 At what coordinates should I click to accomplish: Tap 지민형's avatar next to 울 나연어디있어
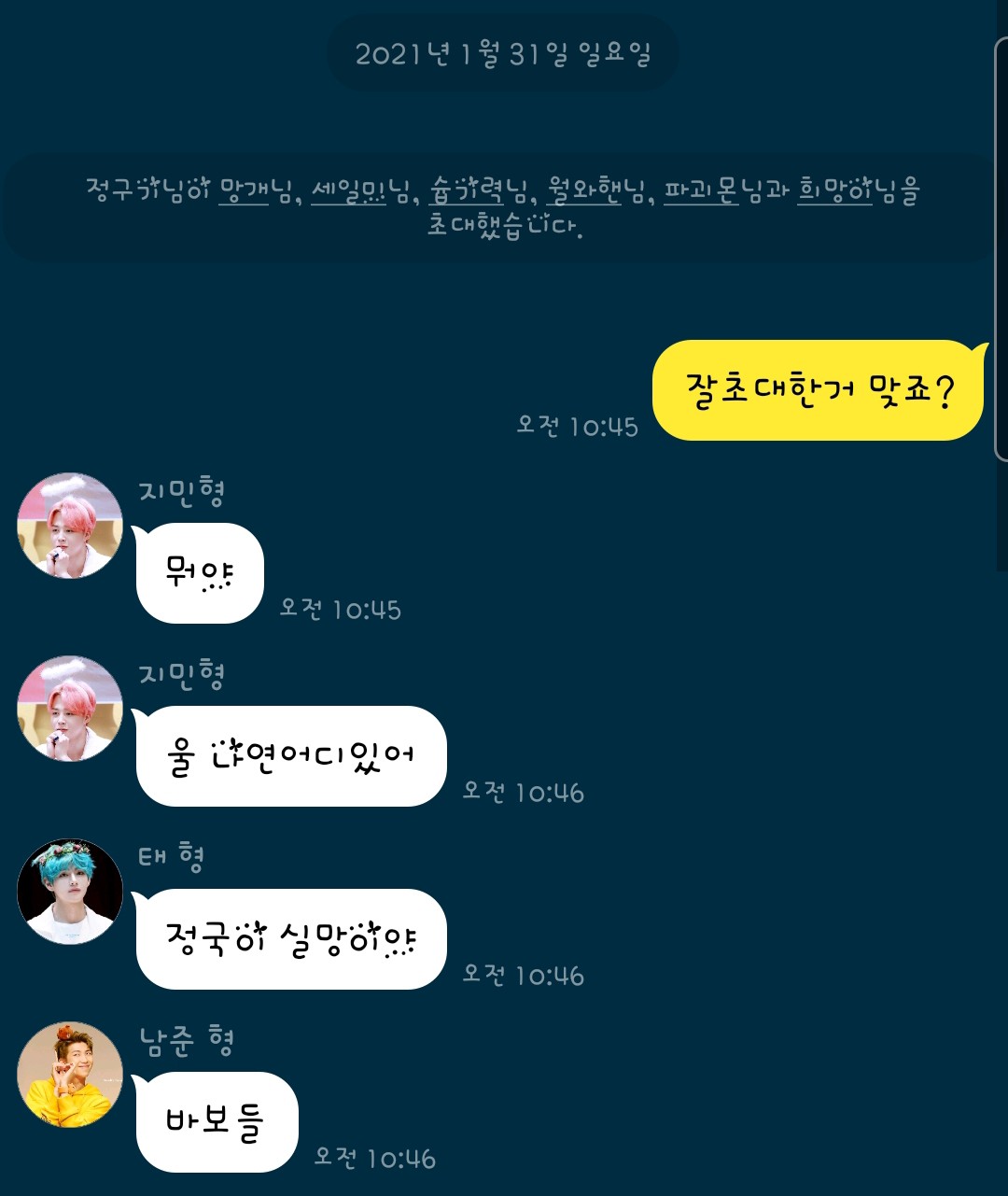click(70, 709)
